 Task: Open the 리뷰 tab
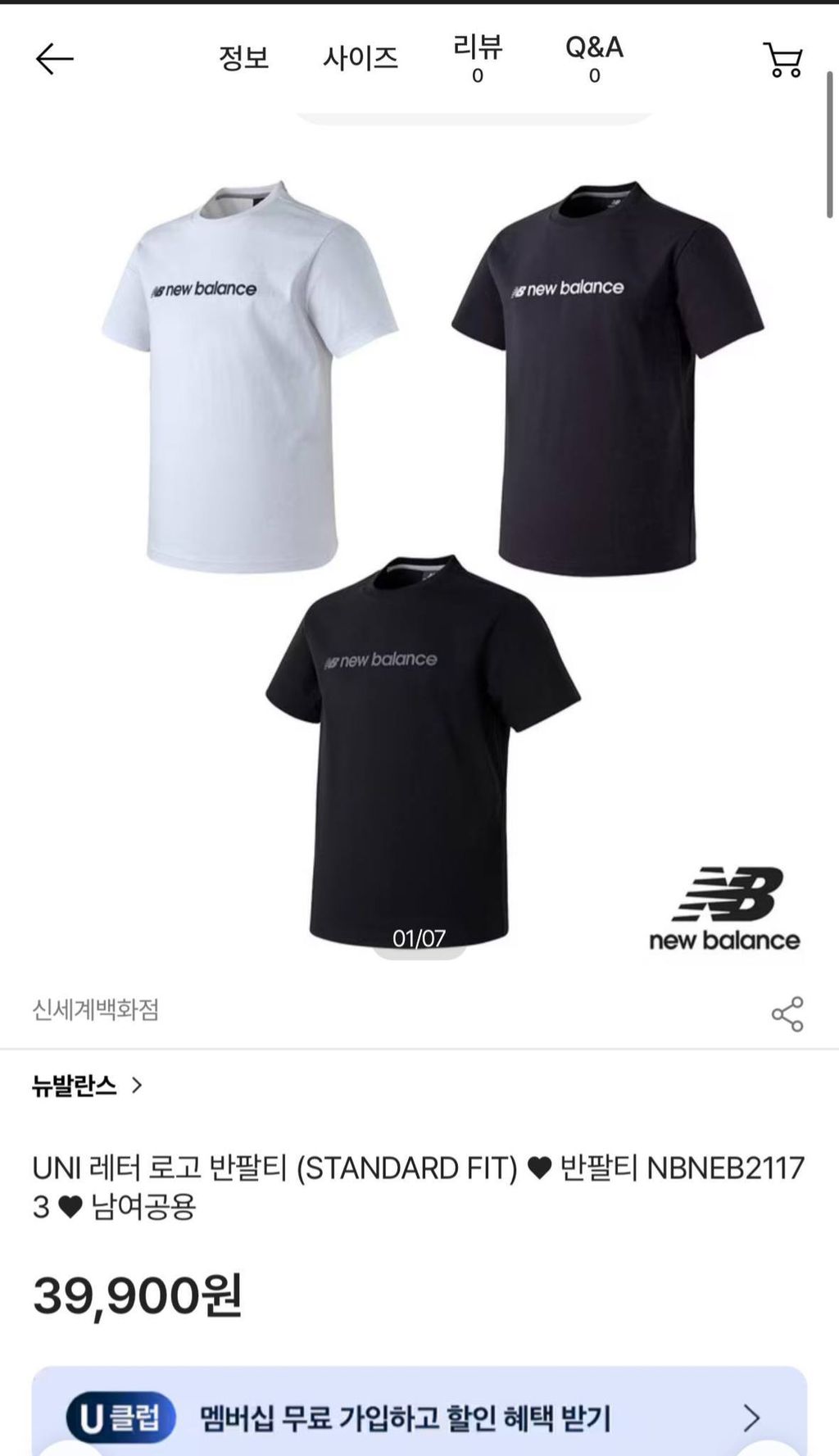pos(478,58)
